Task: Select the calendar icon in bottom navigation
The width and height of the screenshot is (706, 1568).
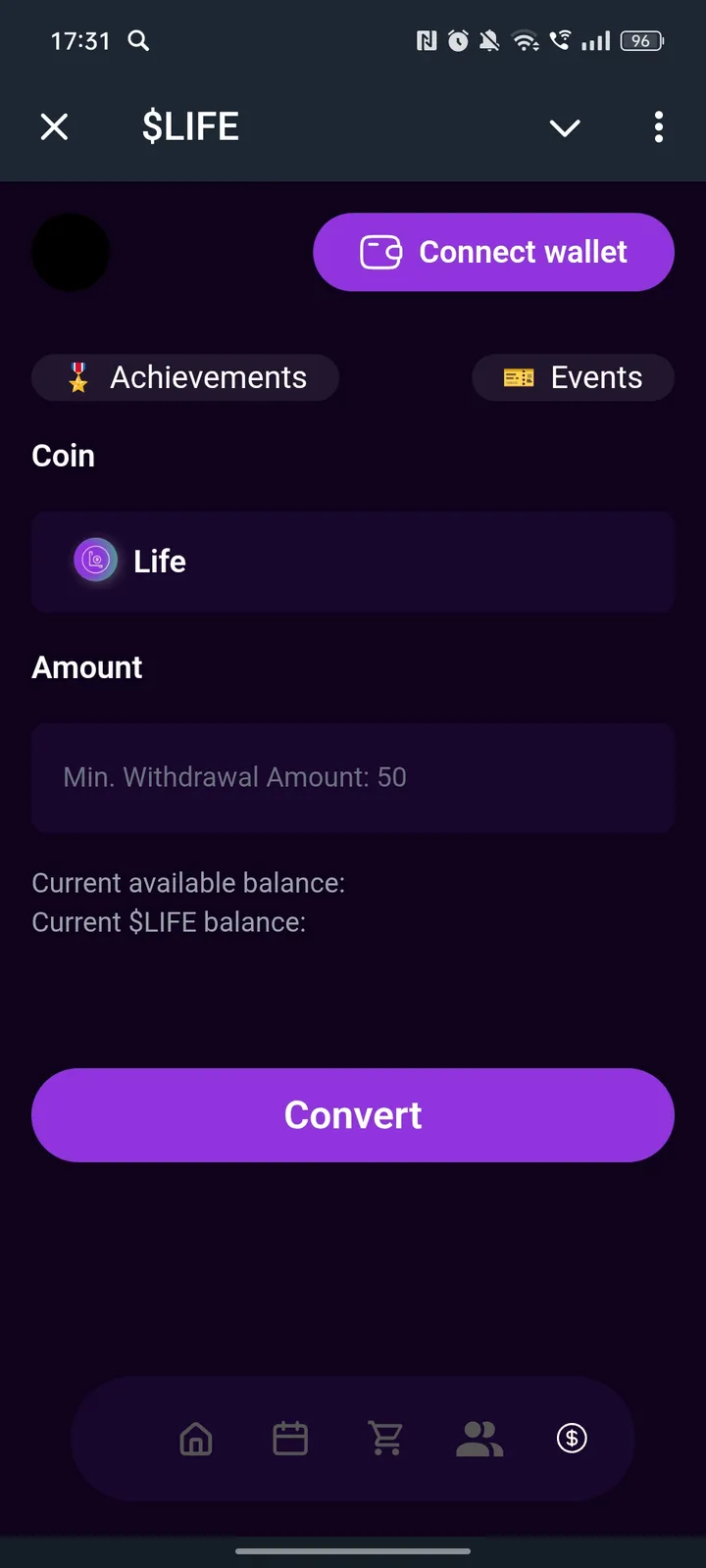Action: coord(290,1438)
